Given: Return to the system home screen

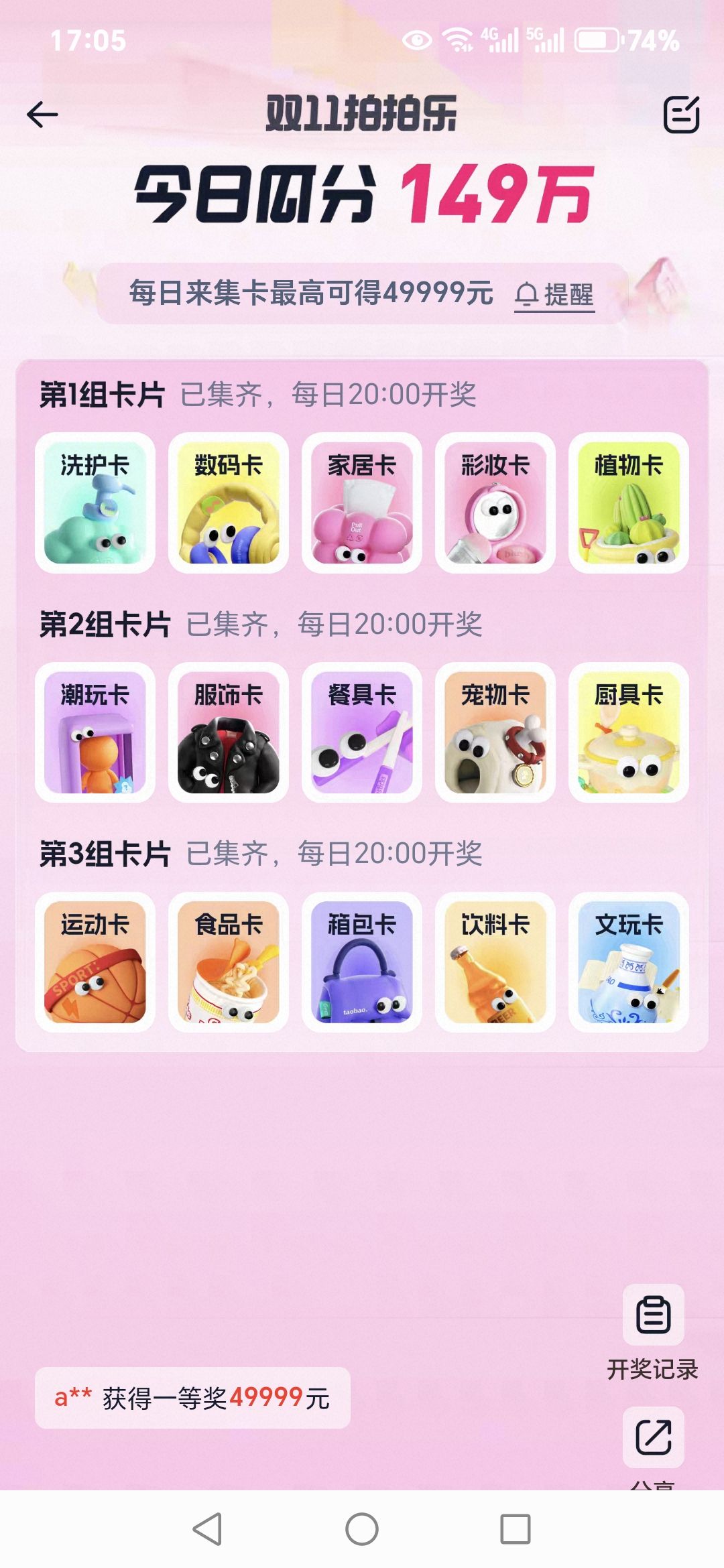Looking at the screenshot, I should [362, 1530].
